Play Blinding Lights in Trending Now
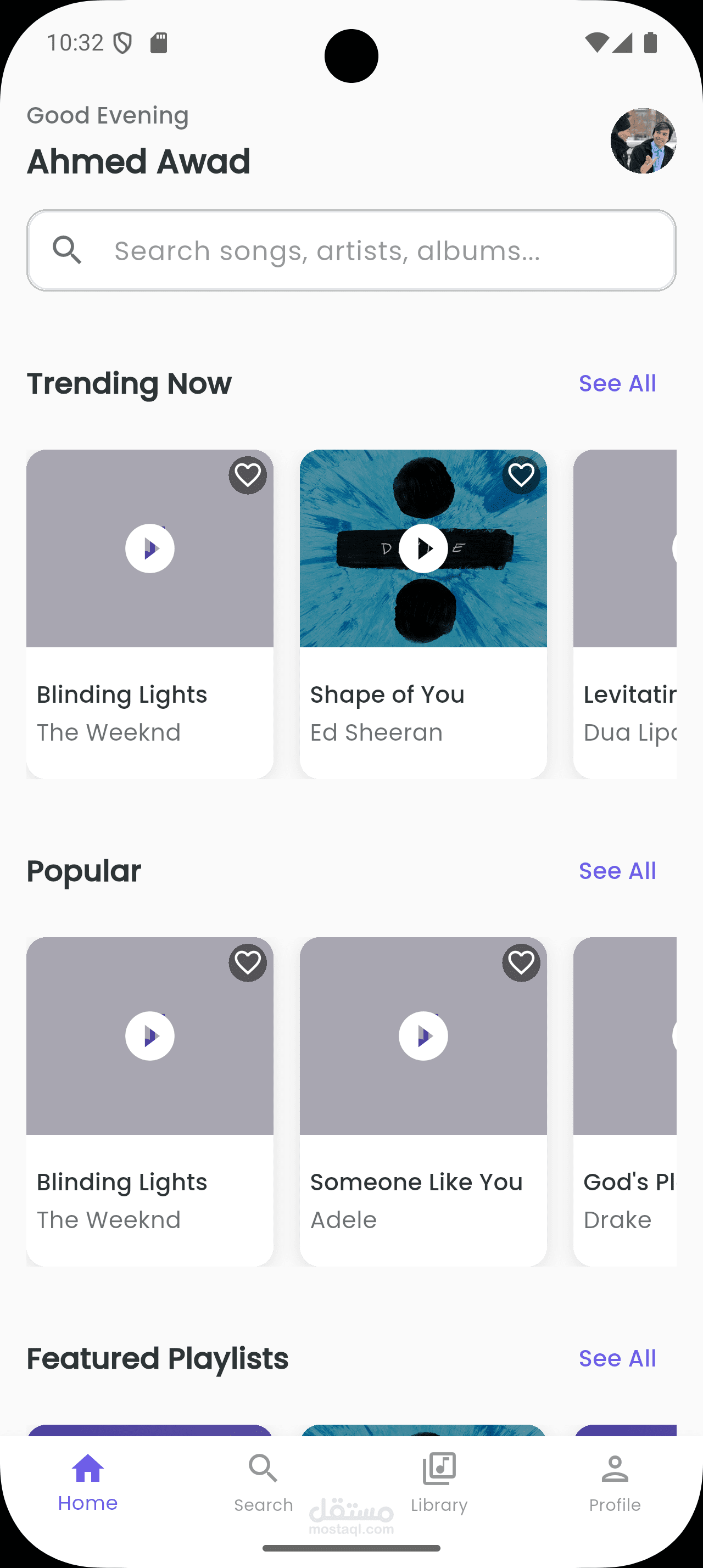This screenshot has height=1568, width=703. 150,548
